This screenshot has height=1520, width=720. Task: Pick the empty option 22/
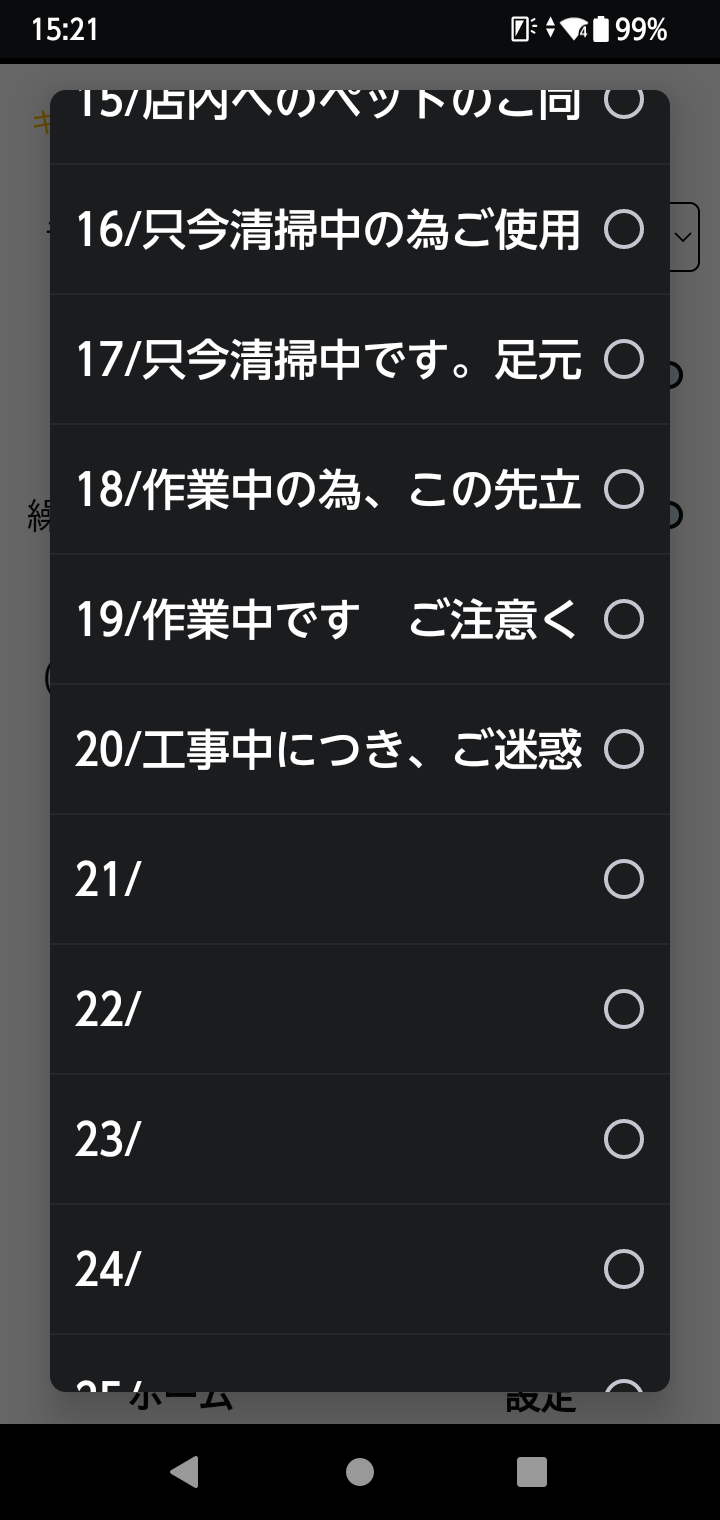[360, 1009]
